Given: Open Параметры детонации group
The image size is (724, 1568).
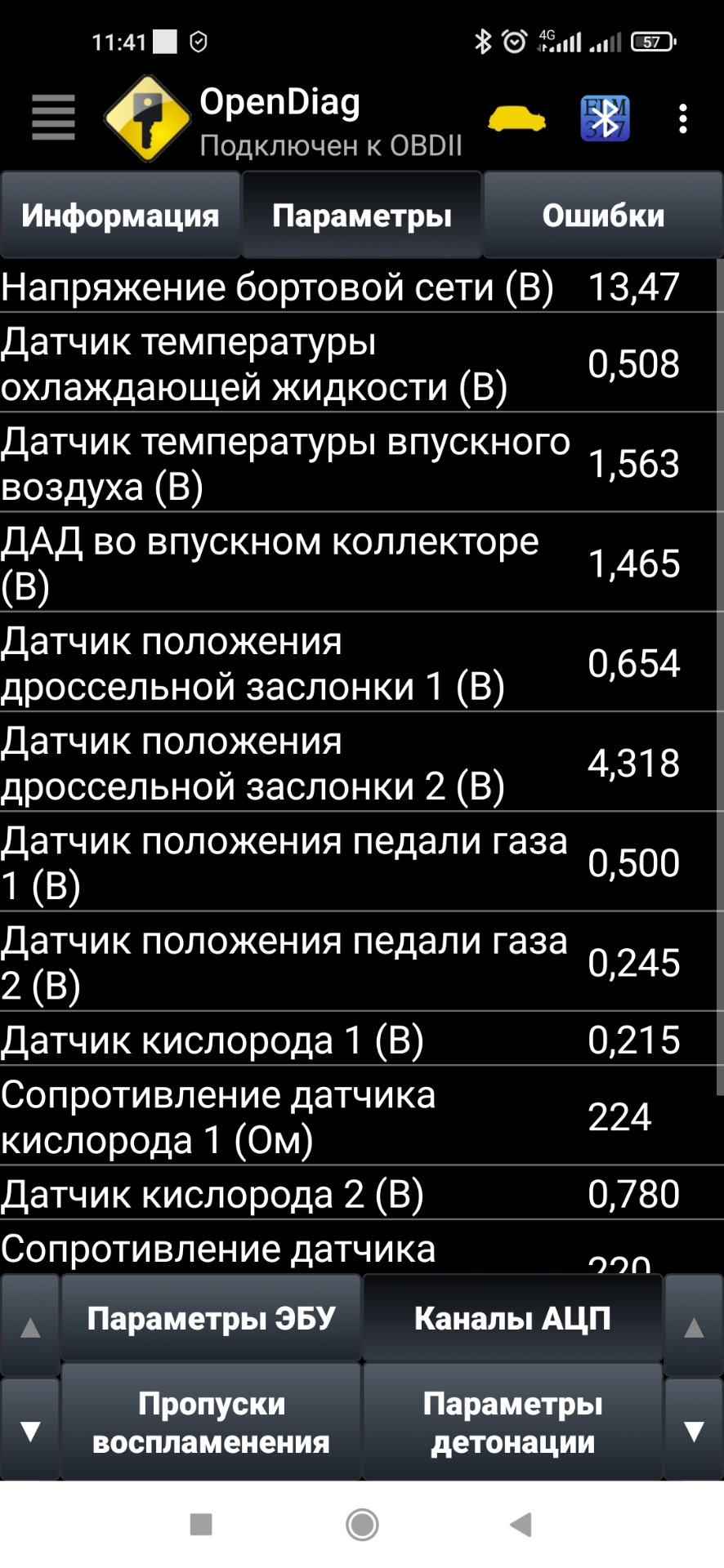Looking at the screenshot, I should [x=512, y=1423].
